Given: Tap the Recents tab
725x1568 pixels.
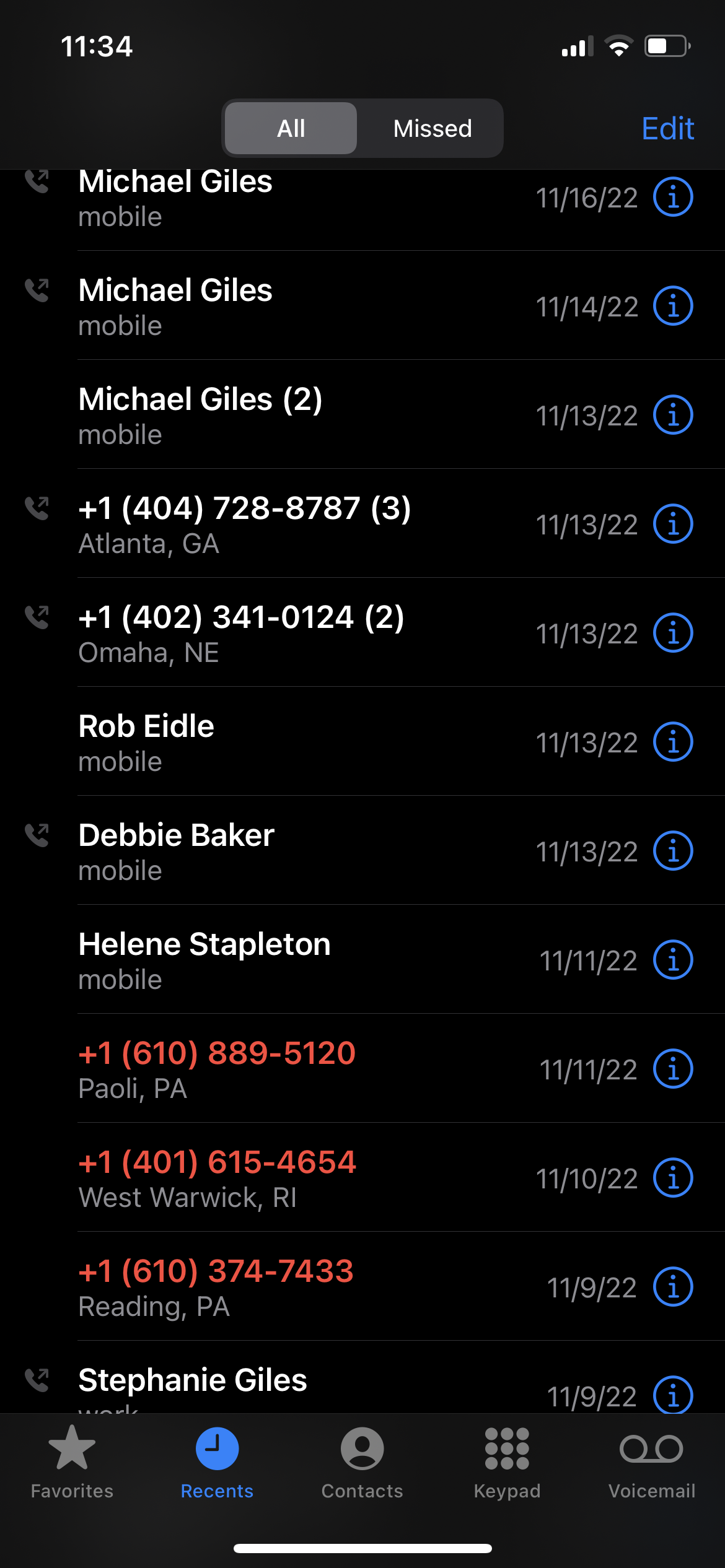Looking at the screenshot, I should tap(217, 1463).
